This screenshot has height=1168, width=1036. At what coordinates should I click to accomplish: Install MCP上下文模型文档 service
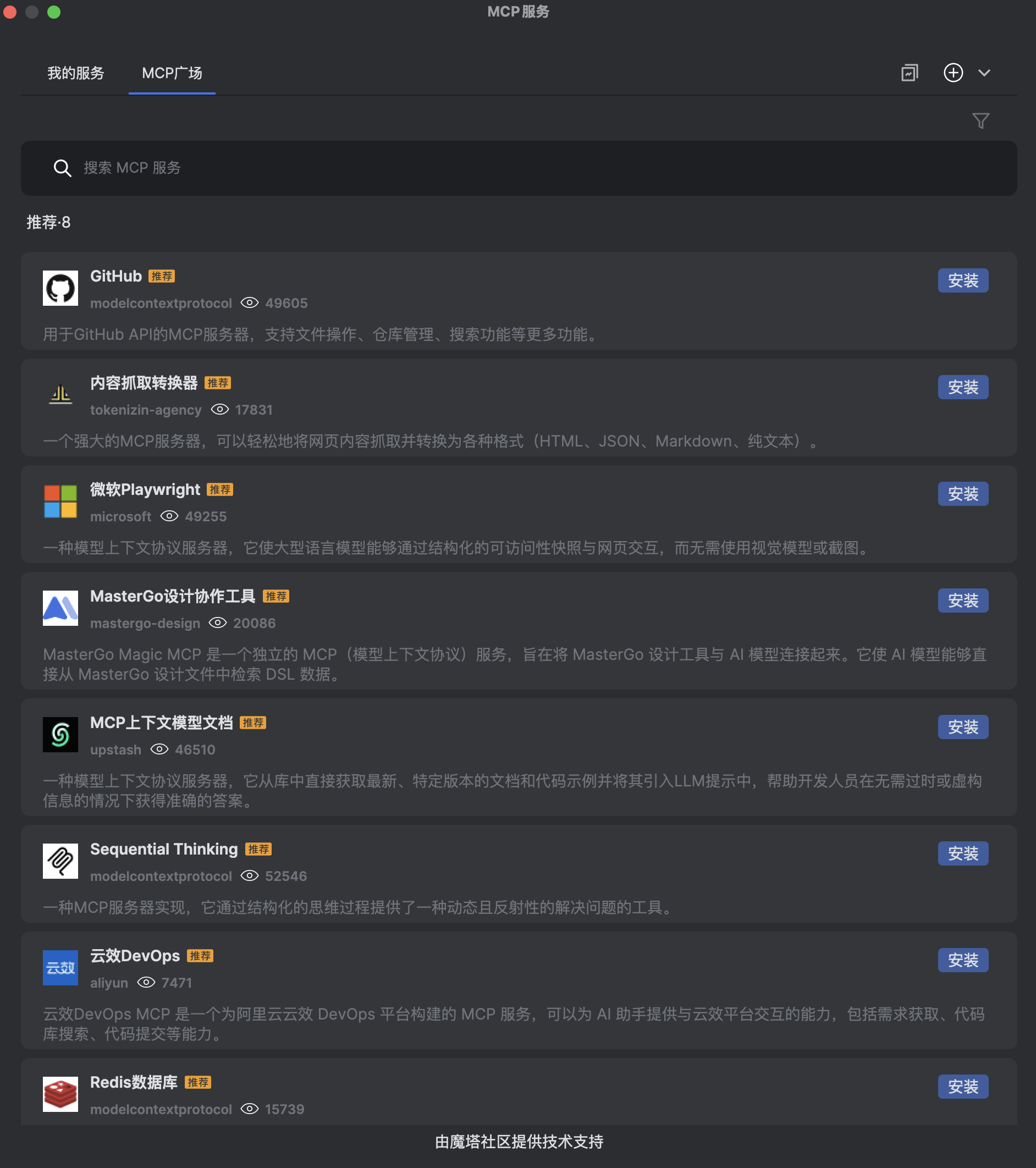click(x=962, y=727)
